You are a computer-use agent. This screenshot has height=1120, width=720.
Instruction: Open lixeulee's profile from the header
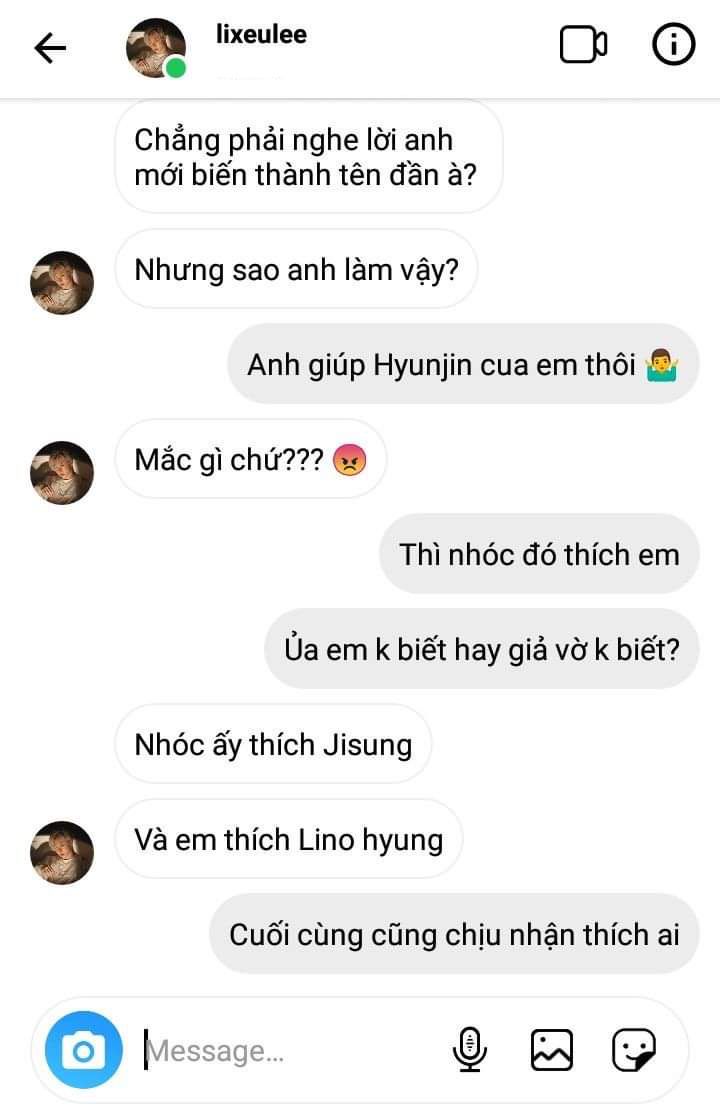[x=261, y=35]
